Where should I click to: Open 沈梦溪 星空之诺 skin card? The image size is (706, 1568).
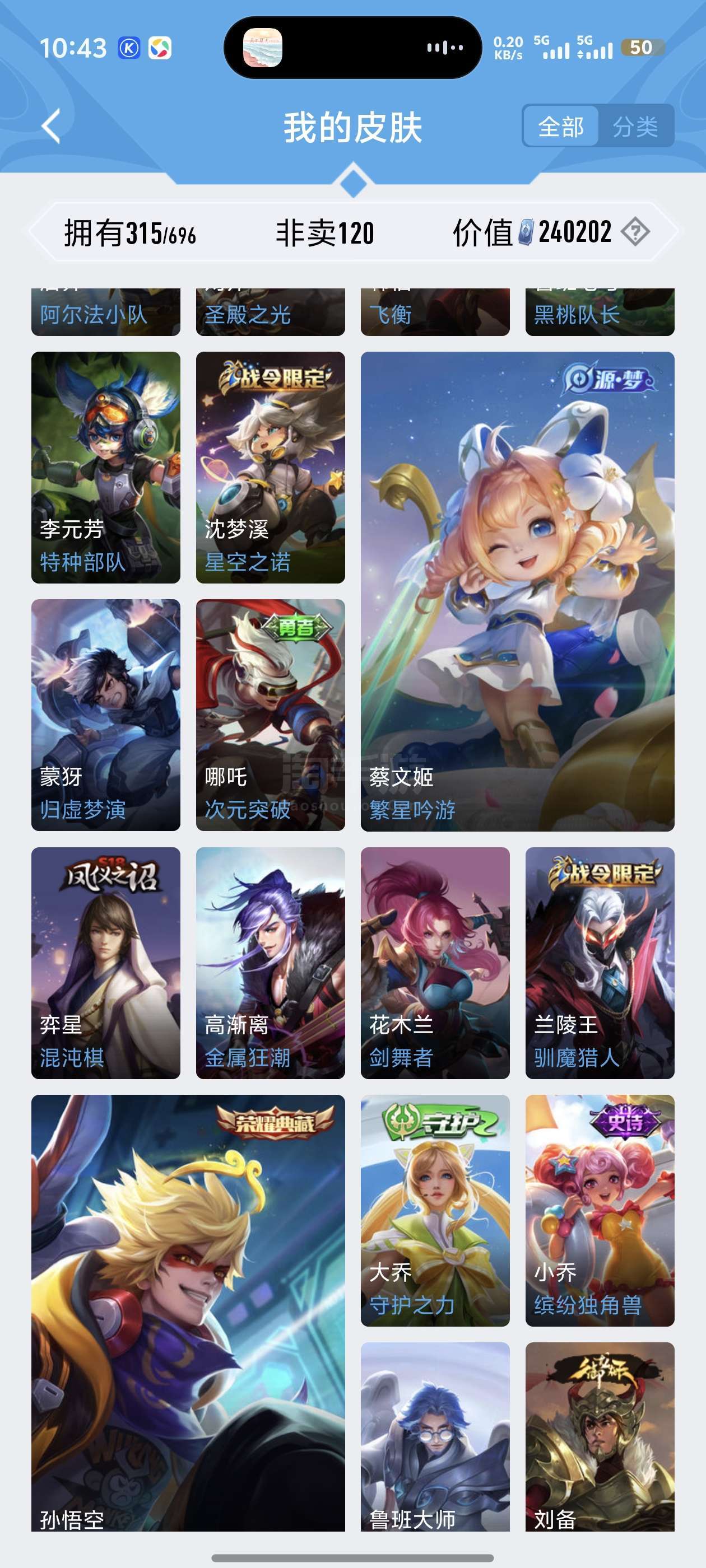[x=271, y=468]
